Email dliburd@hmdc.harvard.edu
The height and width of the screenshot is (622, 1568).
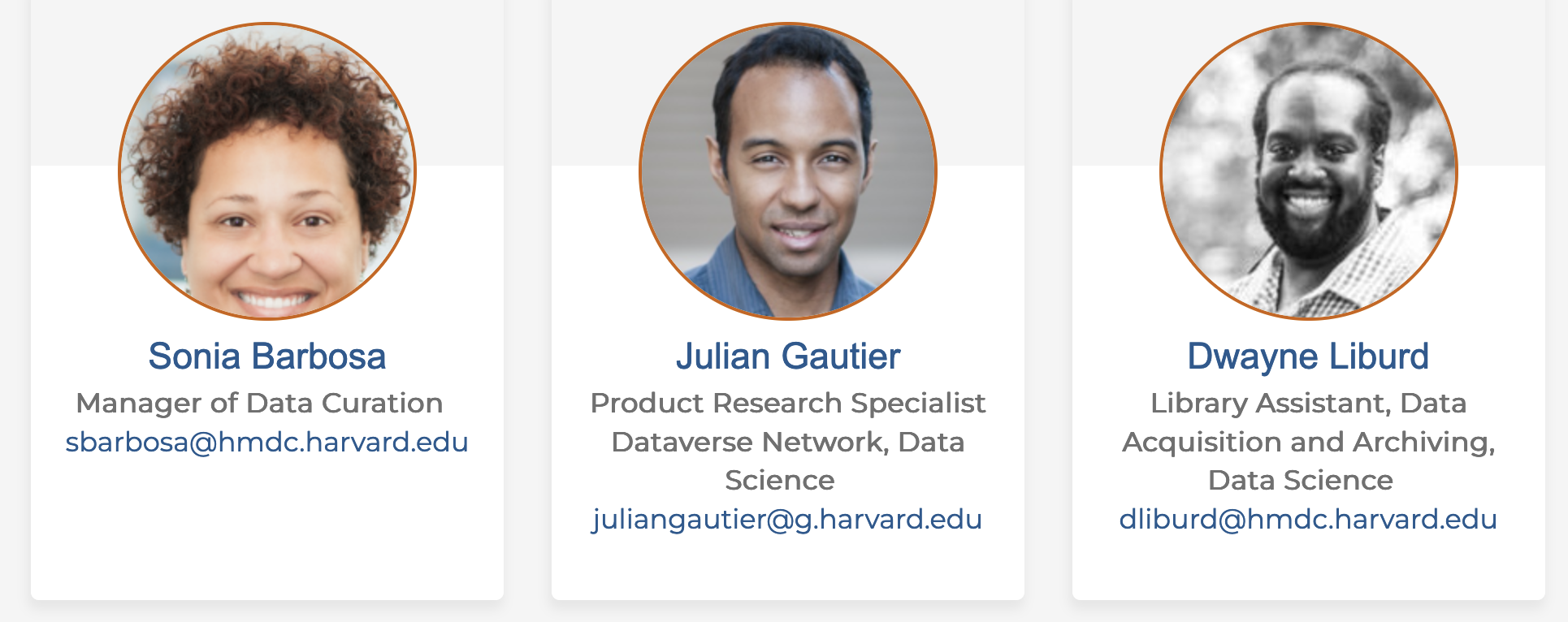pos(1308,519)
